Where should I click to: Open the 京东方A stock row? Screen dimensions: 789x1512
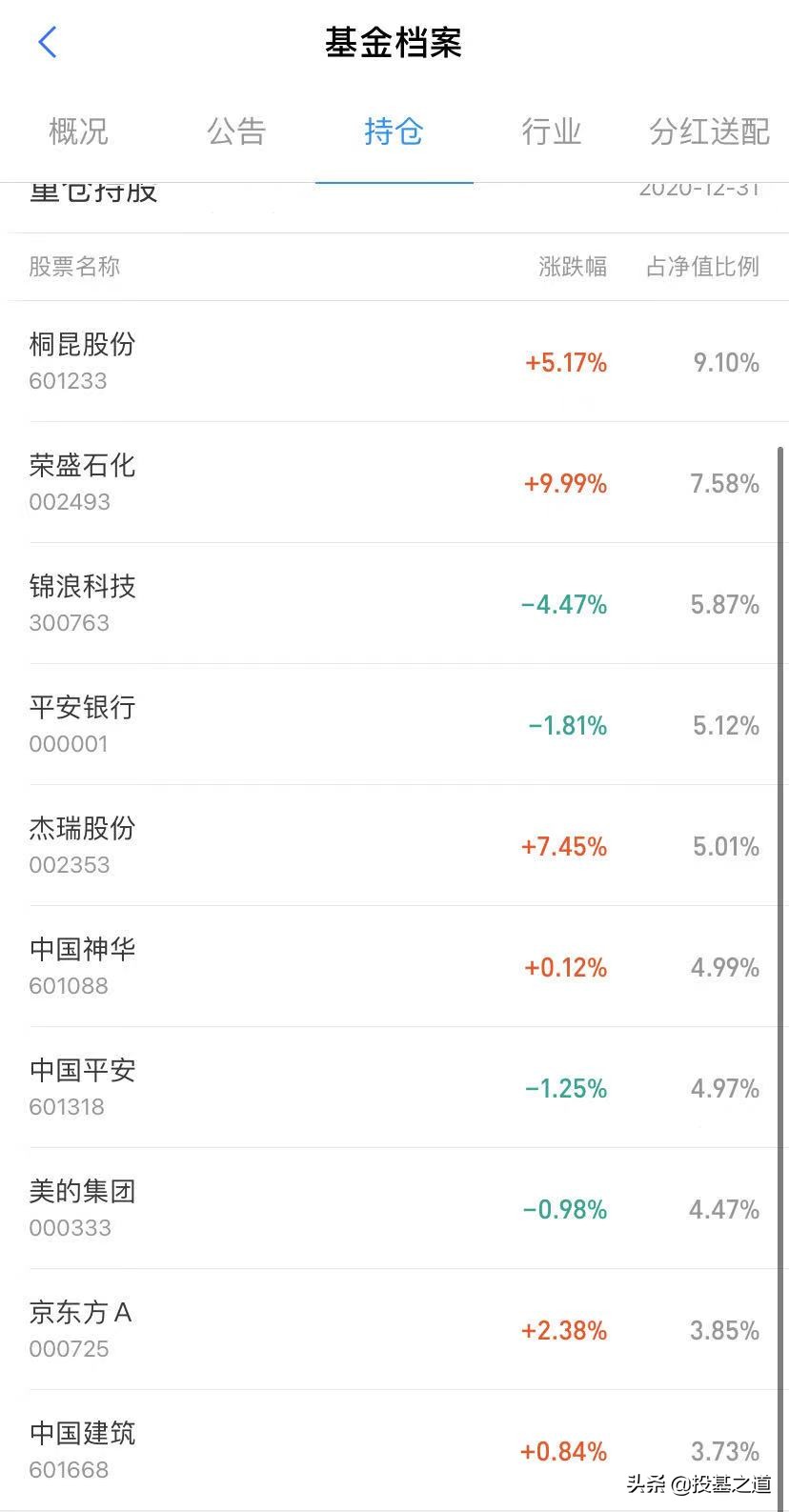[394, 1330]
